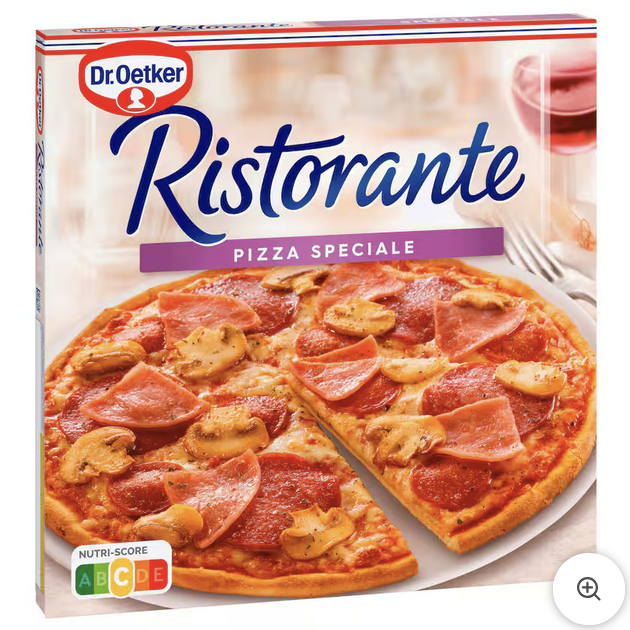Open the Ristorante Pizza Speciale product image
The image size is (630, 630).
click(x=315, y=320)
